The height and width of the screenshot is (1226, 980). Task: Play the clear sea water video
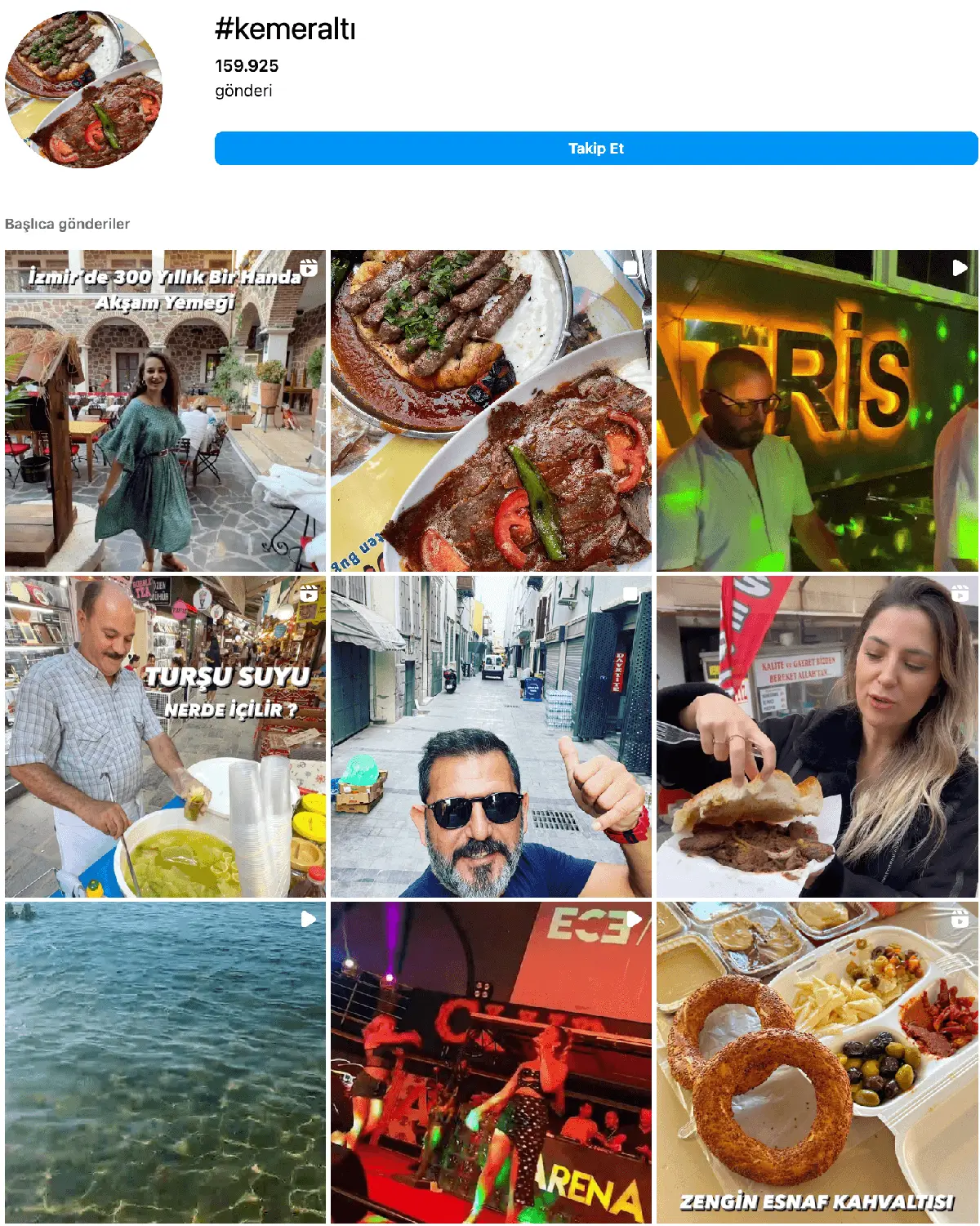(165, 1062)
